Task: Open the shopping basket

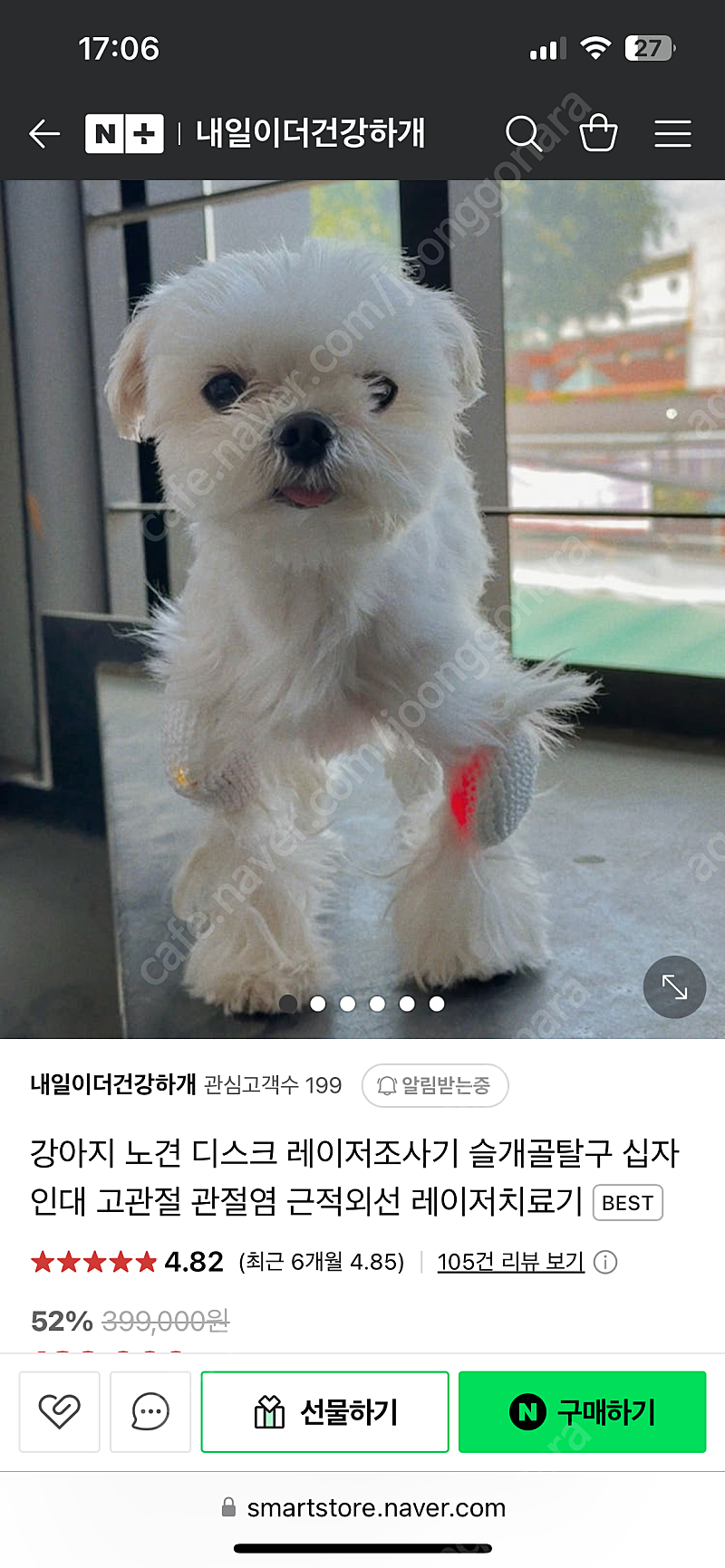Action: (598, 133)
